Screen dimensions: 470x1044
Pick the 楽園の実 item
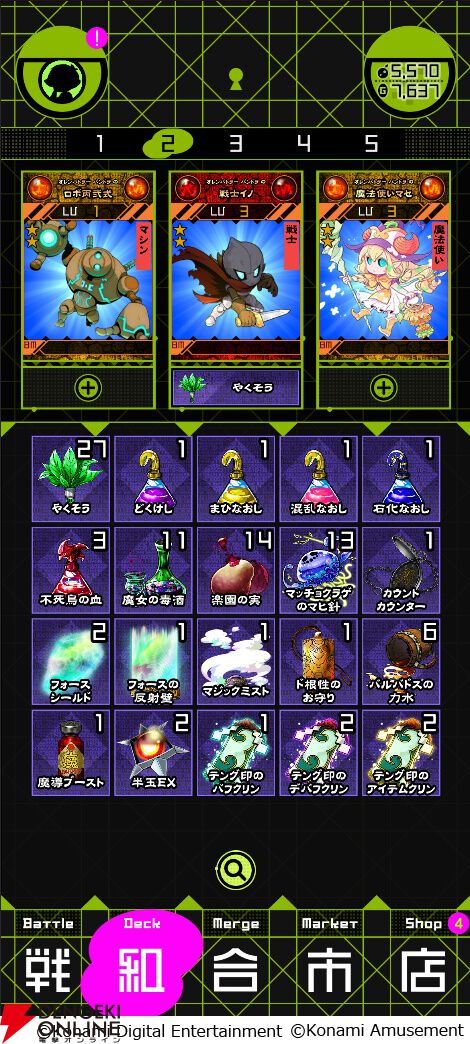pos(236,571)
